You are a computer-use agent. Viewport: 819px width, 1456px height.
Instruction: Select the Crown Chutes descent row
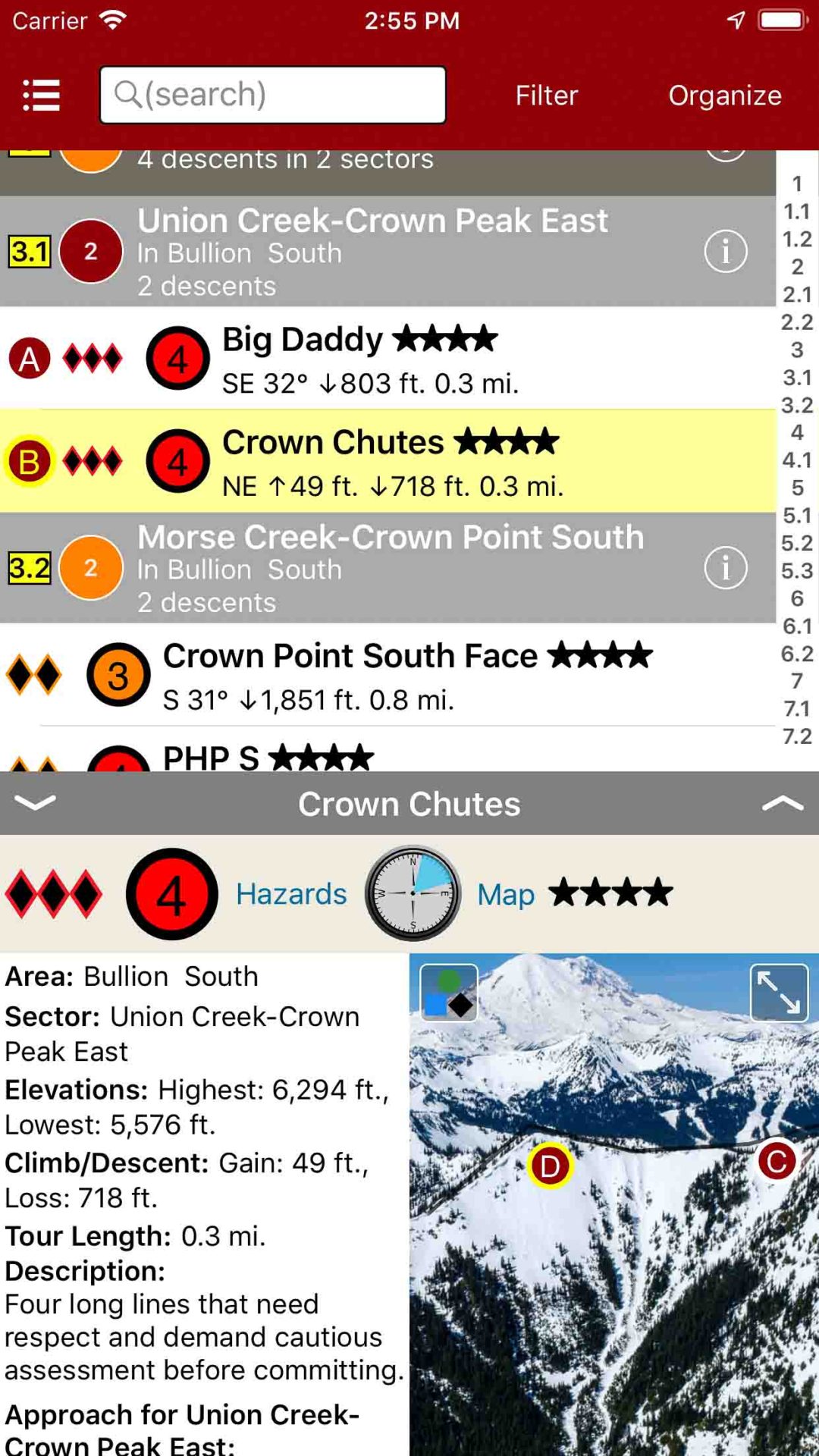[379, 462]
